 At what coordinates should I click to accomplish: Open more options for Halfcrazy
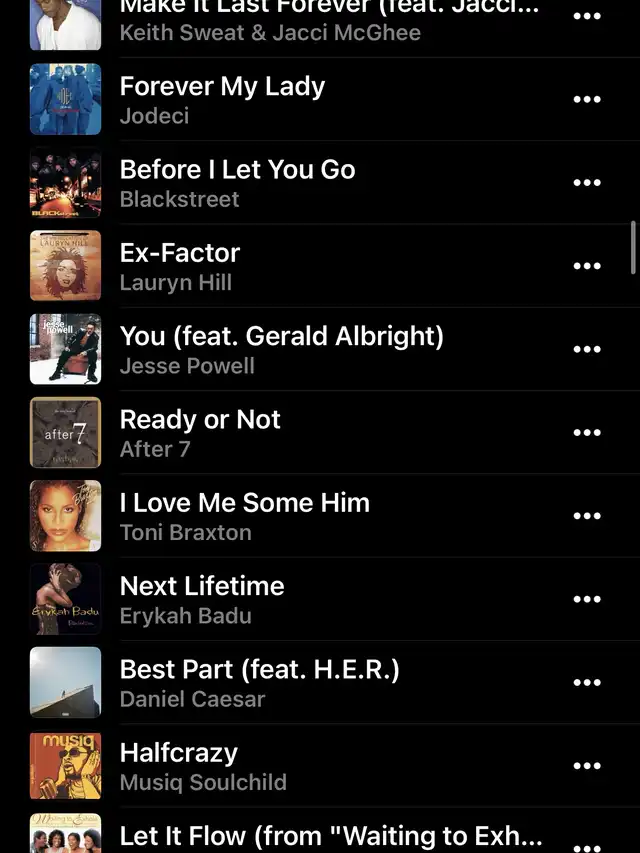tap(586, 766)
